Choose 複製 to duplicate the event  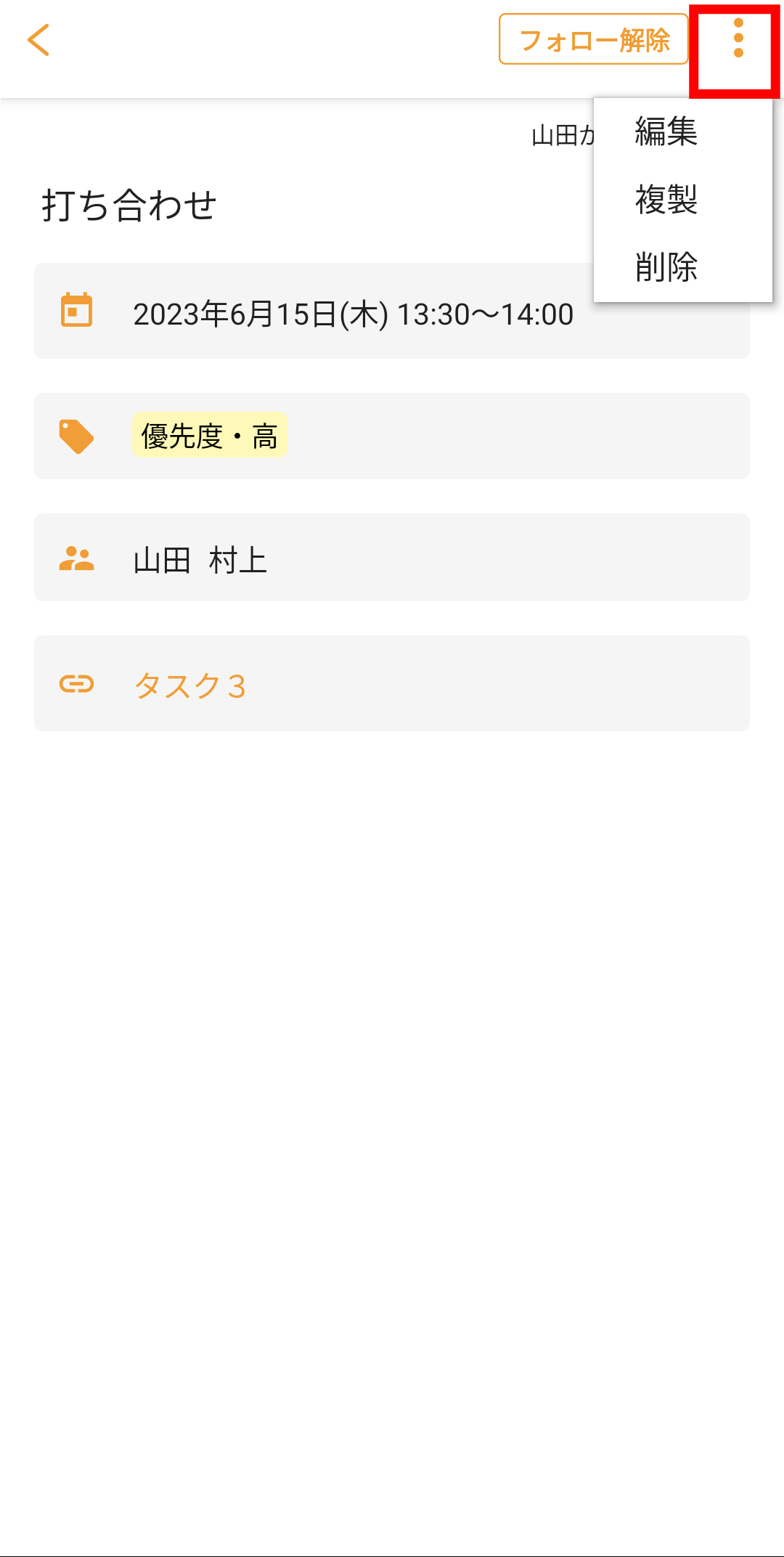(666, 199)
